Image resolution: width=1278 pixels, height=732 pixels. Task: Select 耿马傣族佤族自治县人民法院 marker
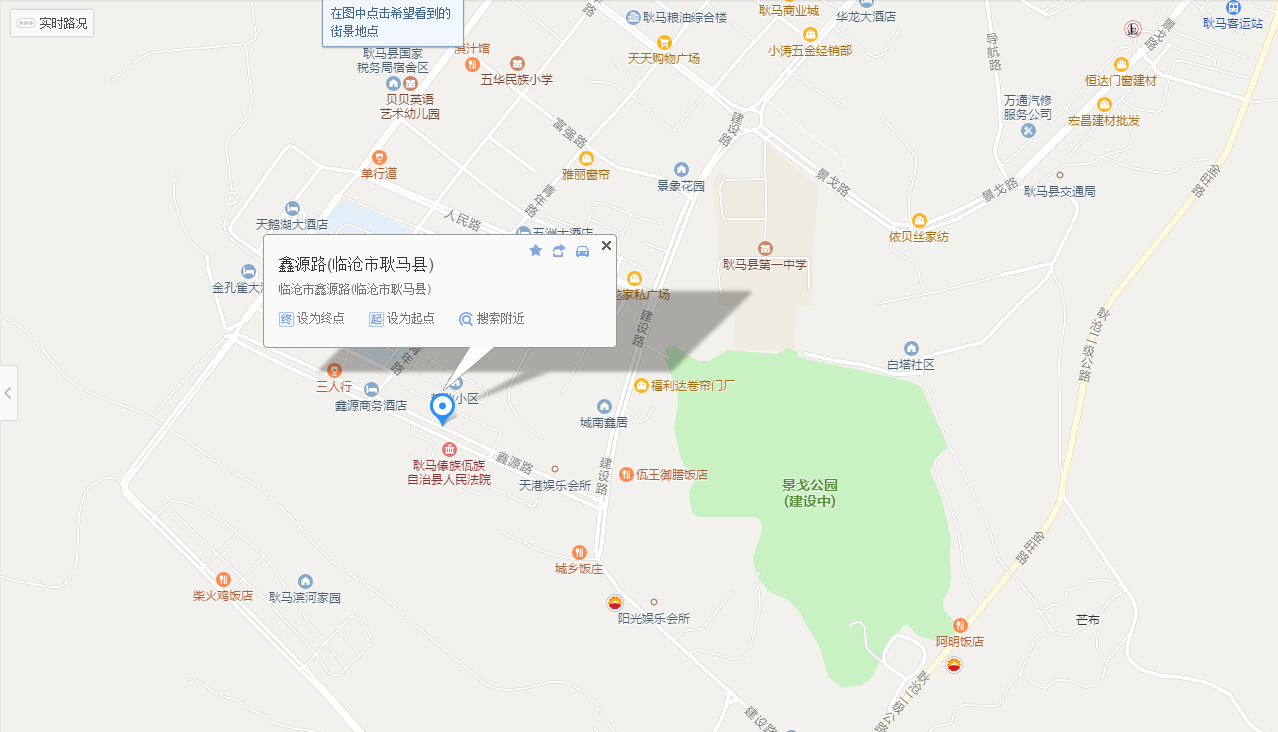click(449, 449)
